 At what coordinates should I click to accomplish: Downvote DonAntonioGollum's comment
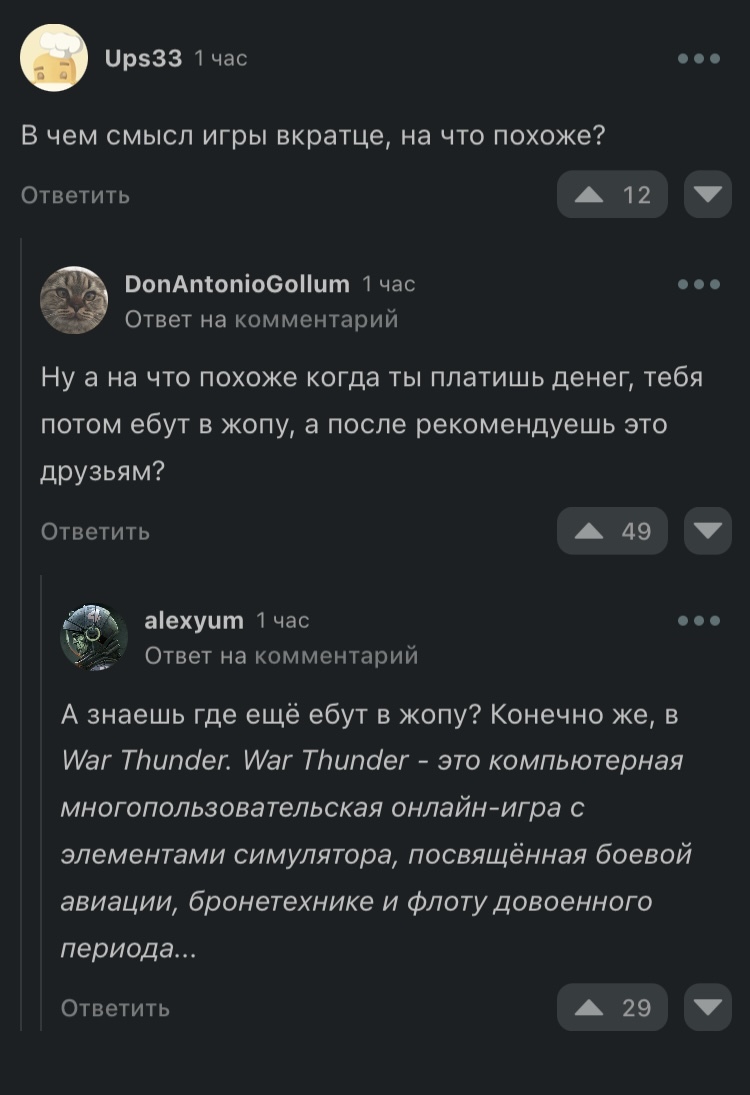(708, 531)
